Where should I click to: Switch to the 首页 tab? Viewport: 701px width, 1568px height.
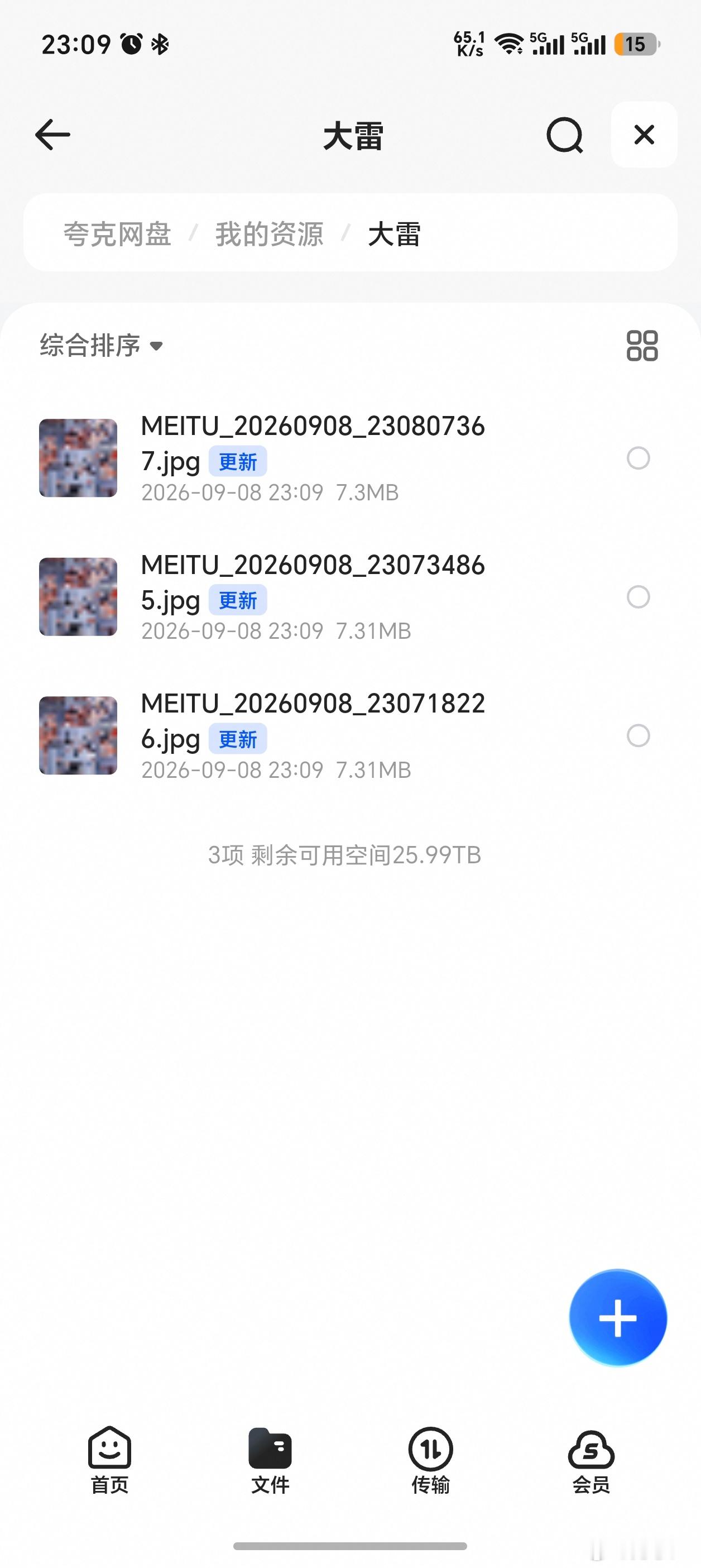[x=109, y=1460]
